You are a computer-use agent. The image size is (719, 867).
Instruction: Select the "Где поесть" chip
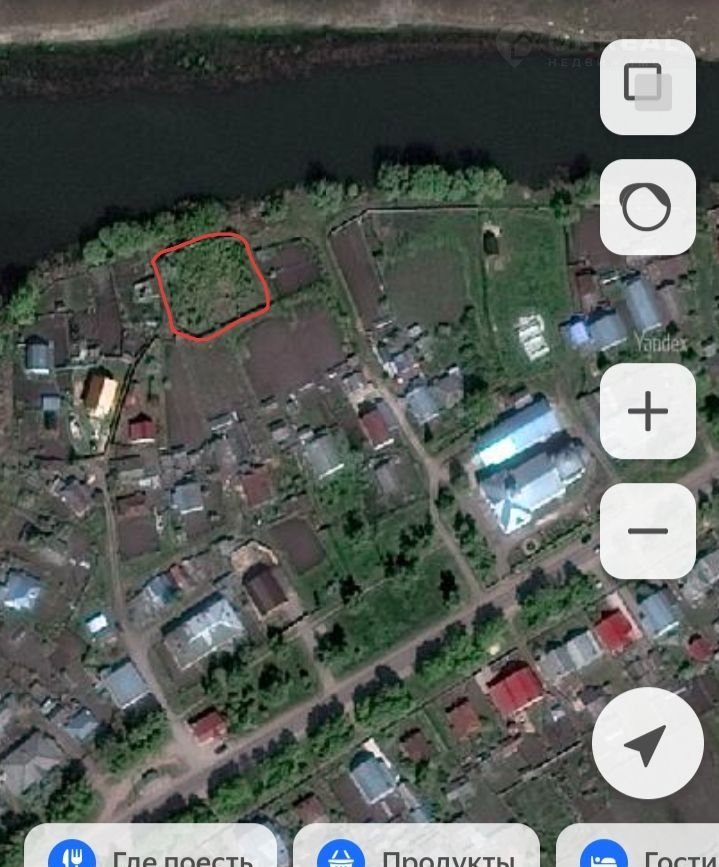point(150,848)
